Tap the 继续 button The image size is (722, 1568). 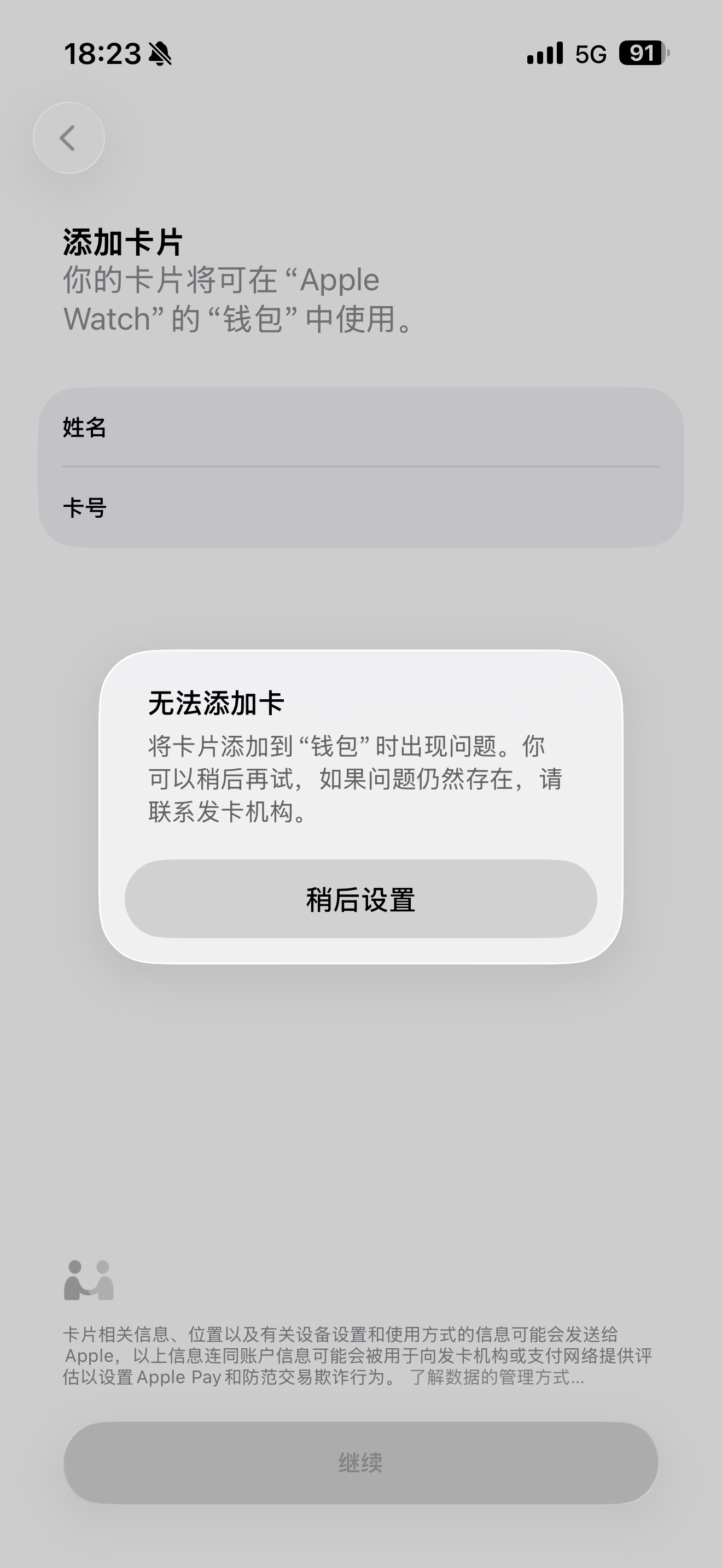(x=360, y=1462)
